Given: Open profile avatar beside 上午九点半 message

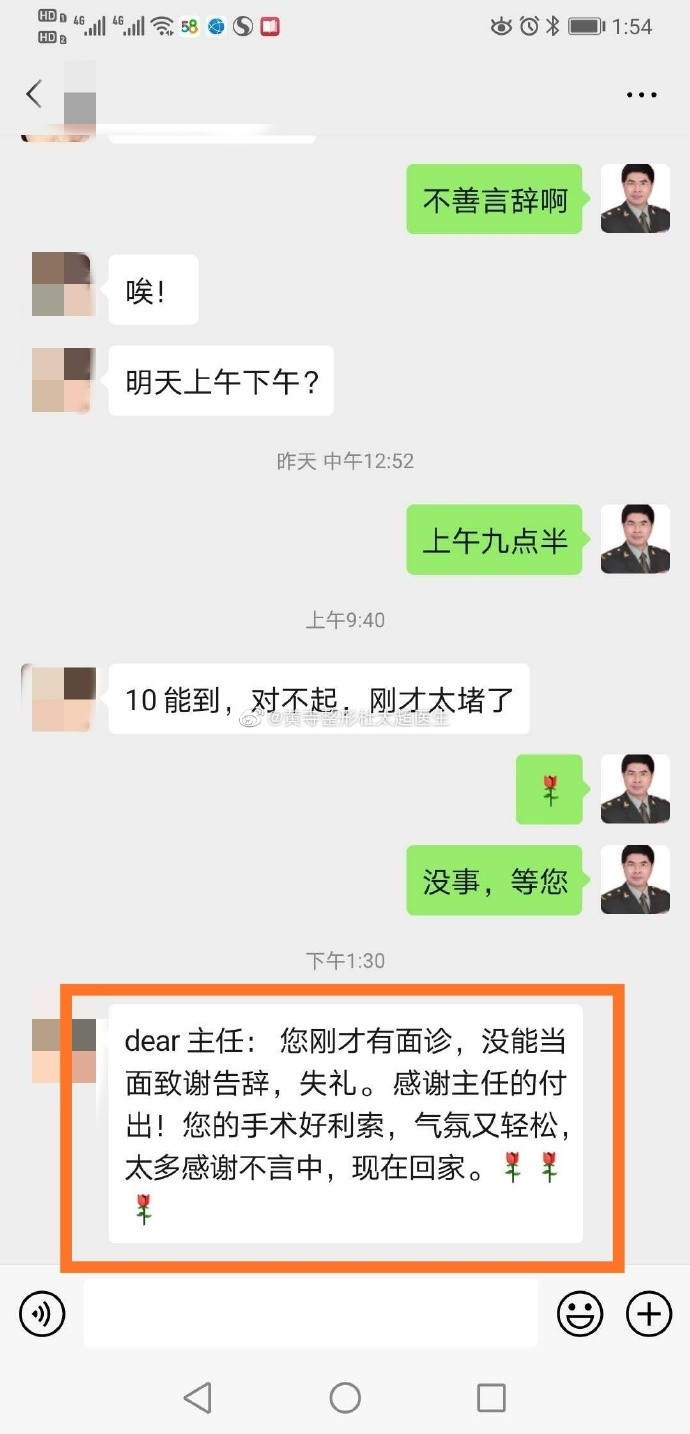Looking at the screenshot, I should click(x=635, y=539).
